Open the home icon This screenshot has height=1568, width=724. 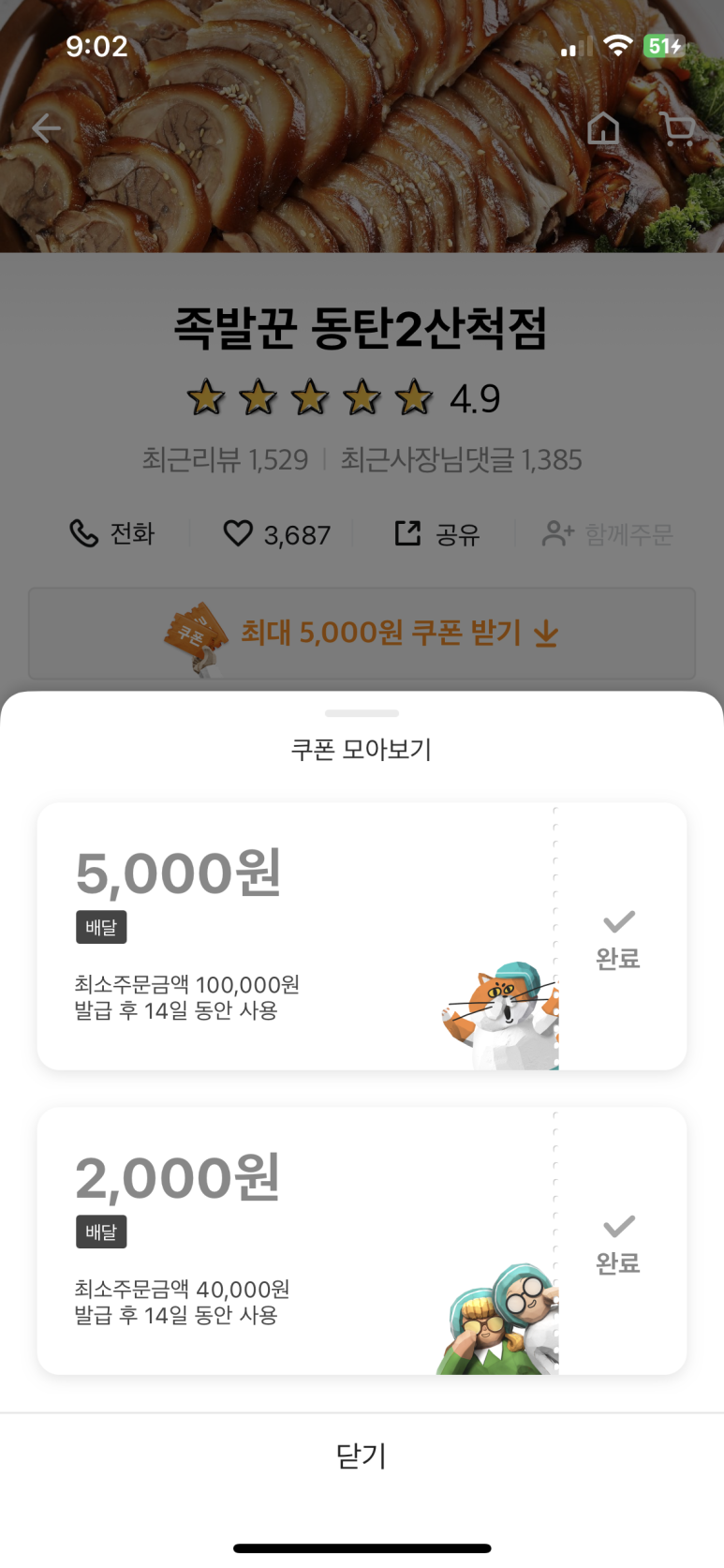pos(603,128)
